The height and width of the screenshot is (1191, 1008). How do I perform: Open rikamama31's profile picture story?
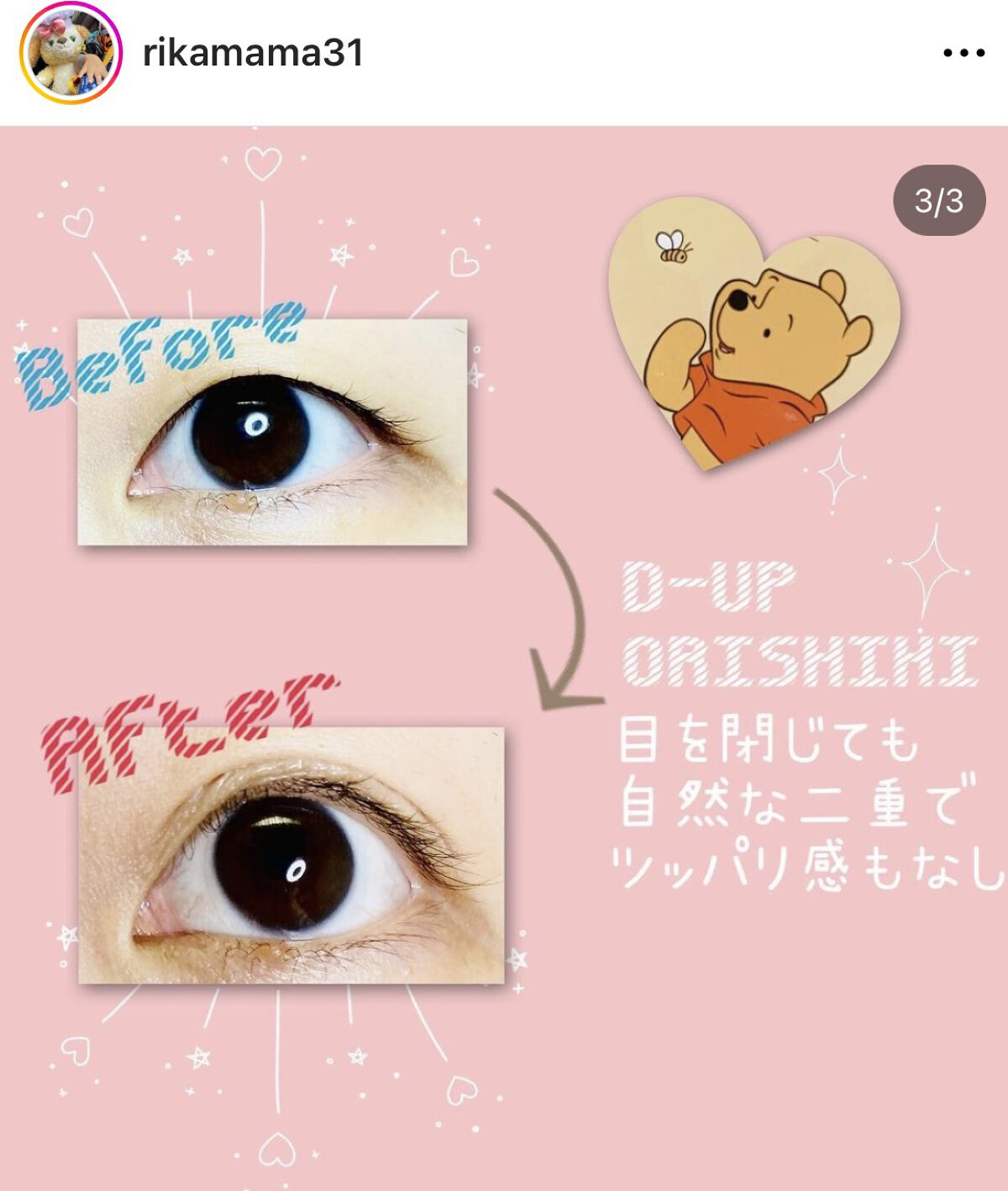71,53
